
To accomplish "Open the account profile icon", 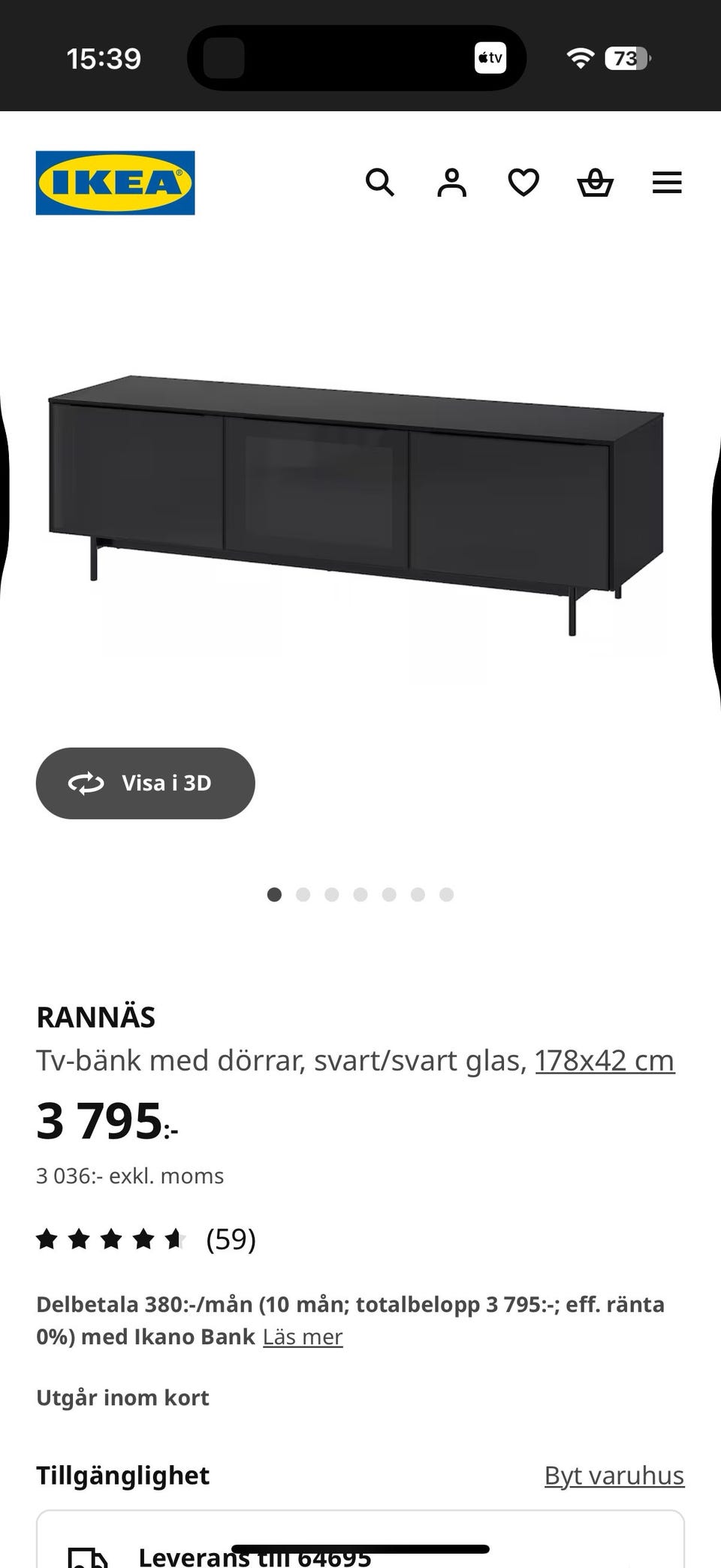I will (x=451, y=183).
